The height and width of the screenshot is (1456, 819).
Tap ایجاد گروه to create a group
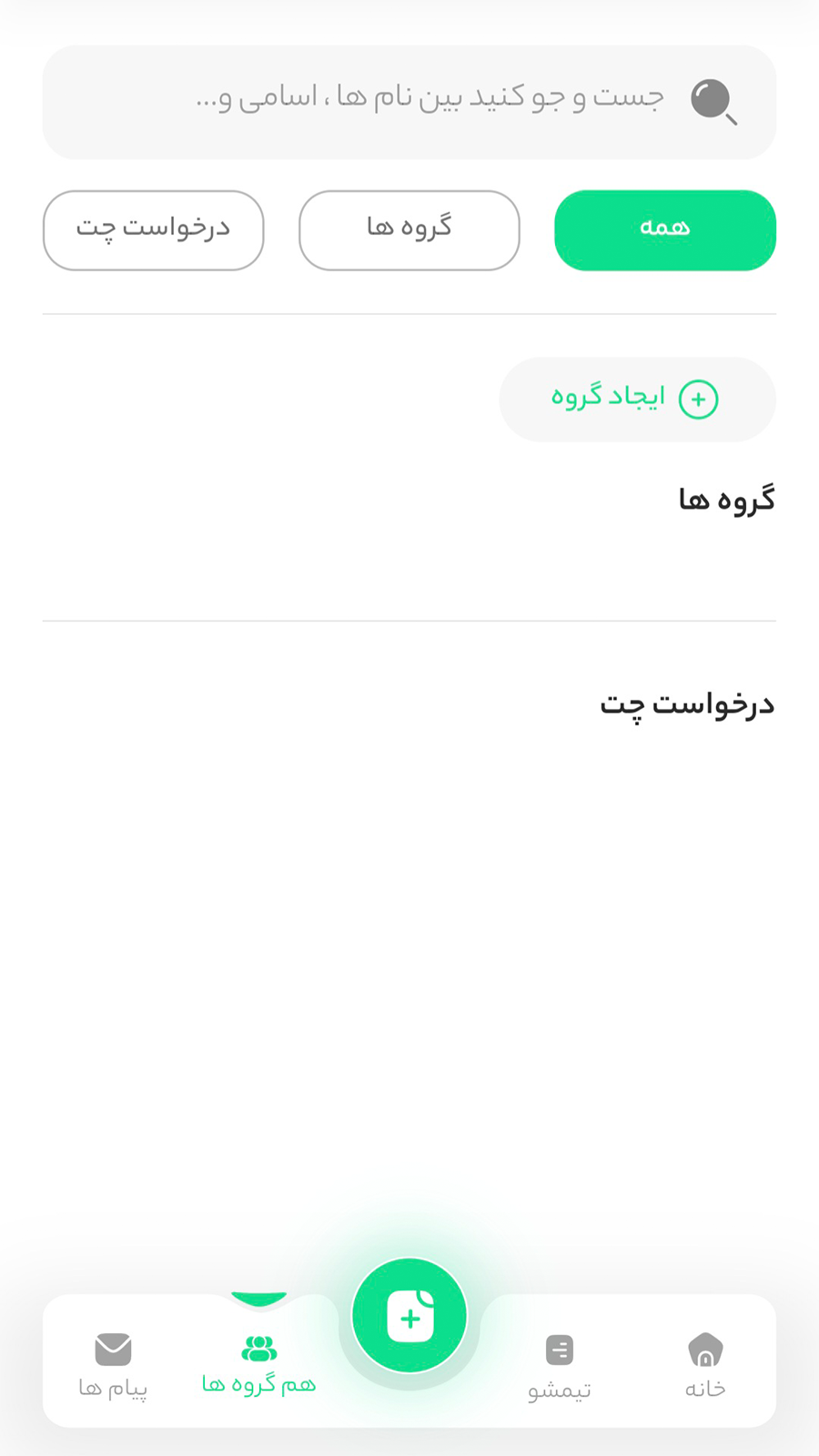pos(637,399)
